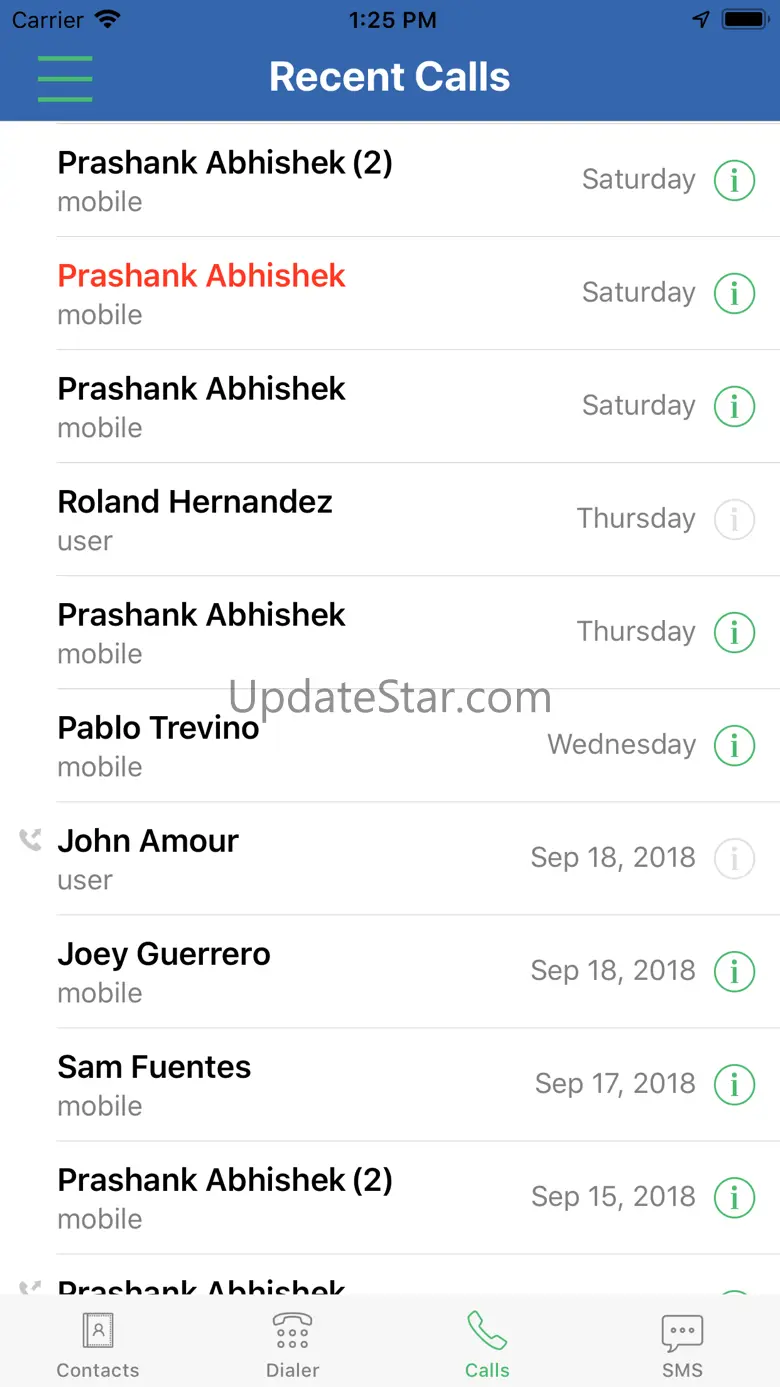
Task: Switch to the Contacts tab
Action: (98, 1345)
